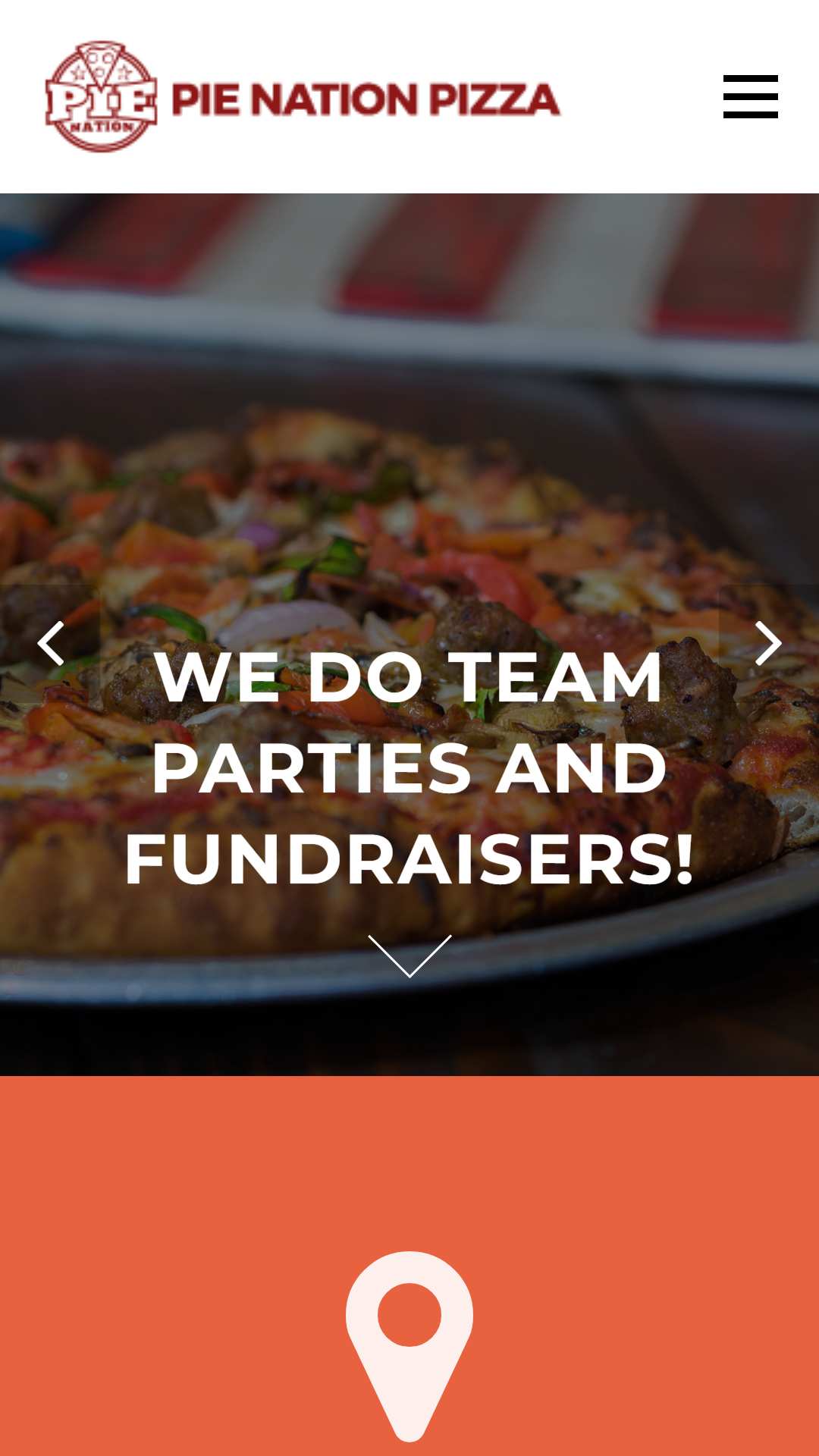Go to previous slide in carousel
This screenshot has height=1456, width=819.
coord(50,643)
